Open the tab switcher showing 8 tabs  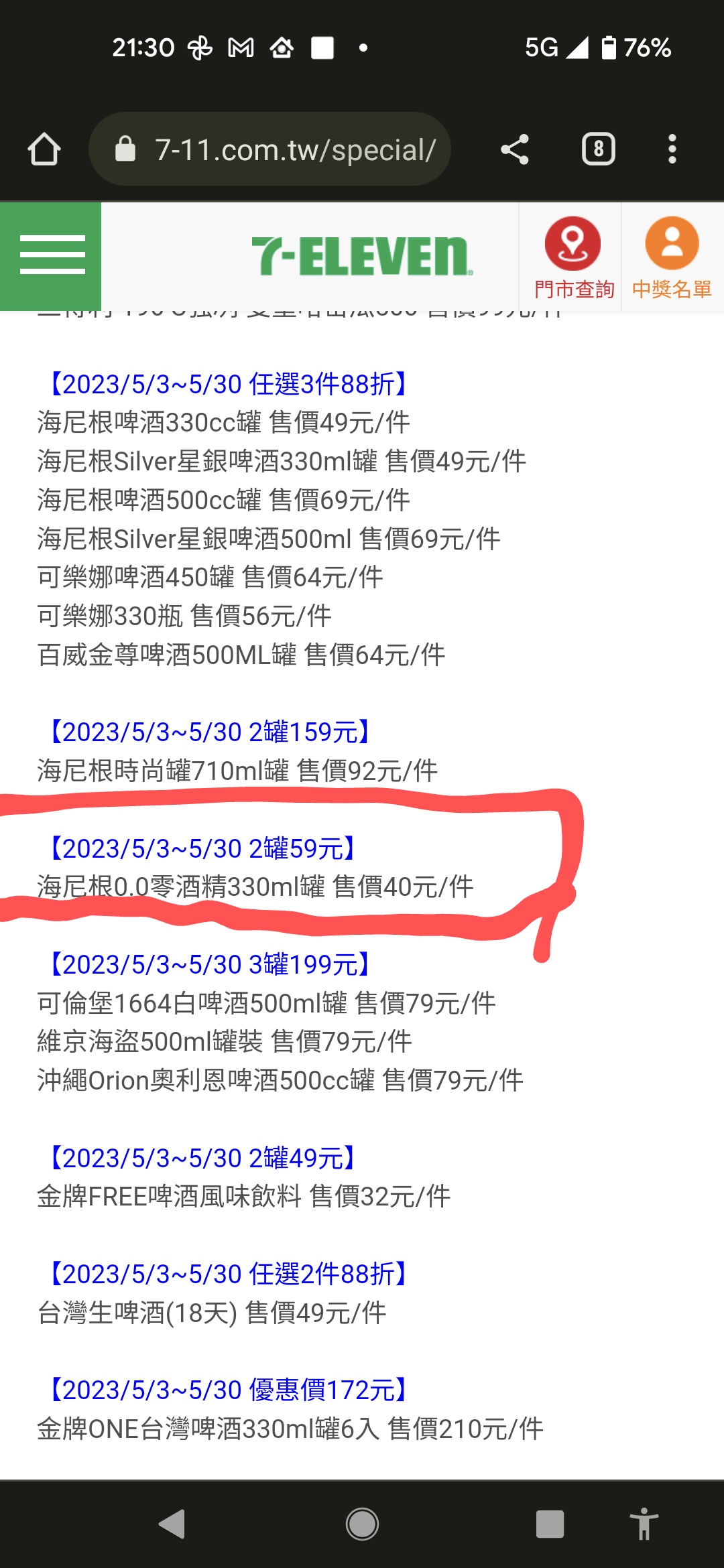[599, 149]
